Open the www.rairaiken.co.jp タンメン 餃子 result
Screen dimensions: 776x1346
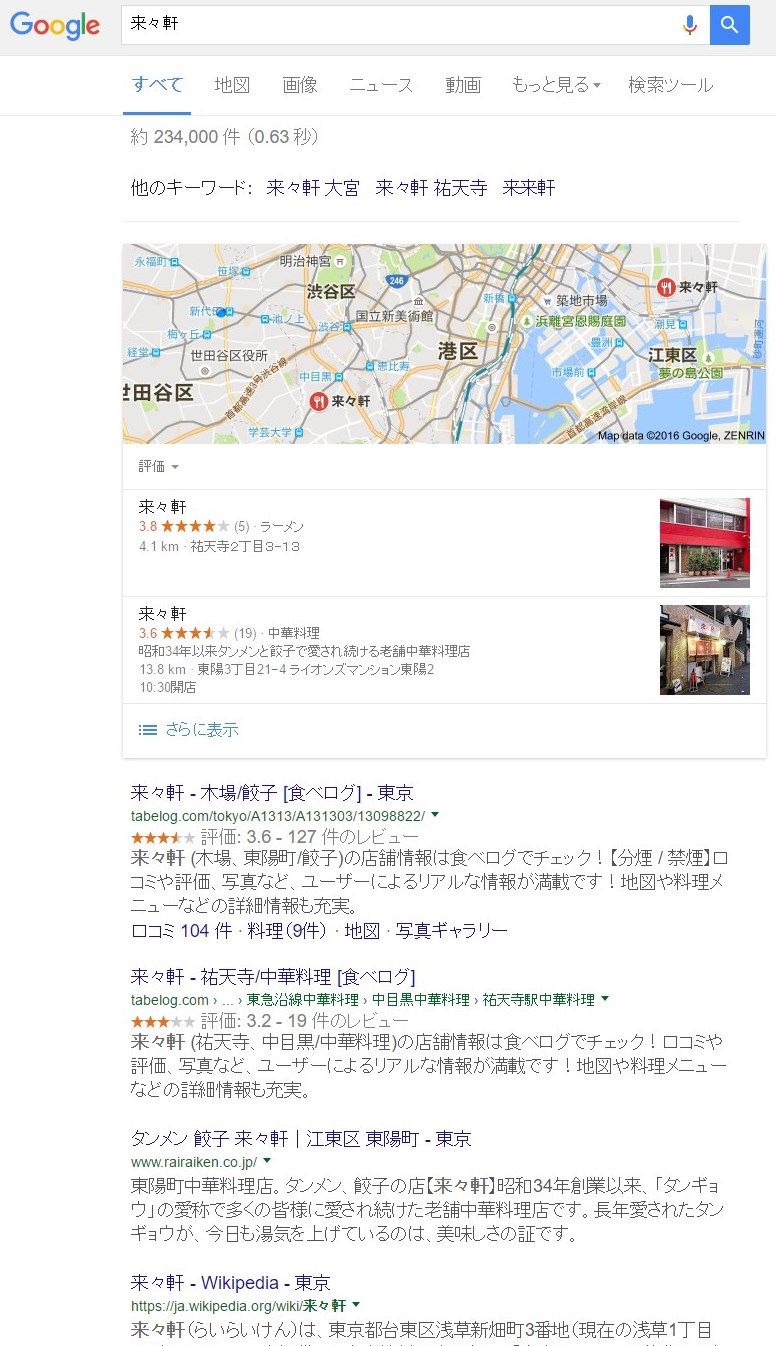click(x=301, y=1139)
